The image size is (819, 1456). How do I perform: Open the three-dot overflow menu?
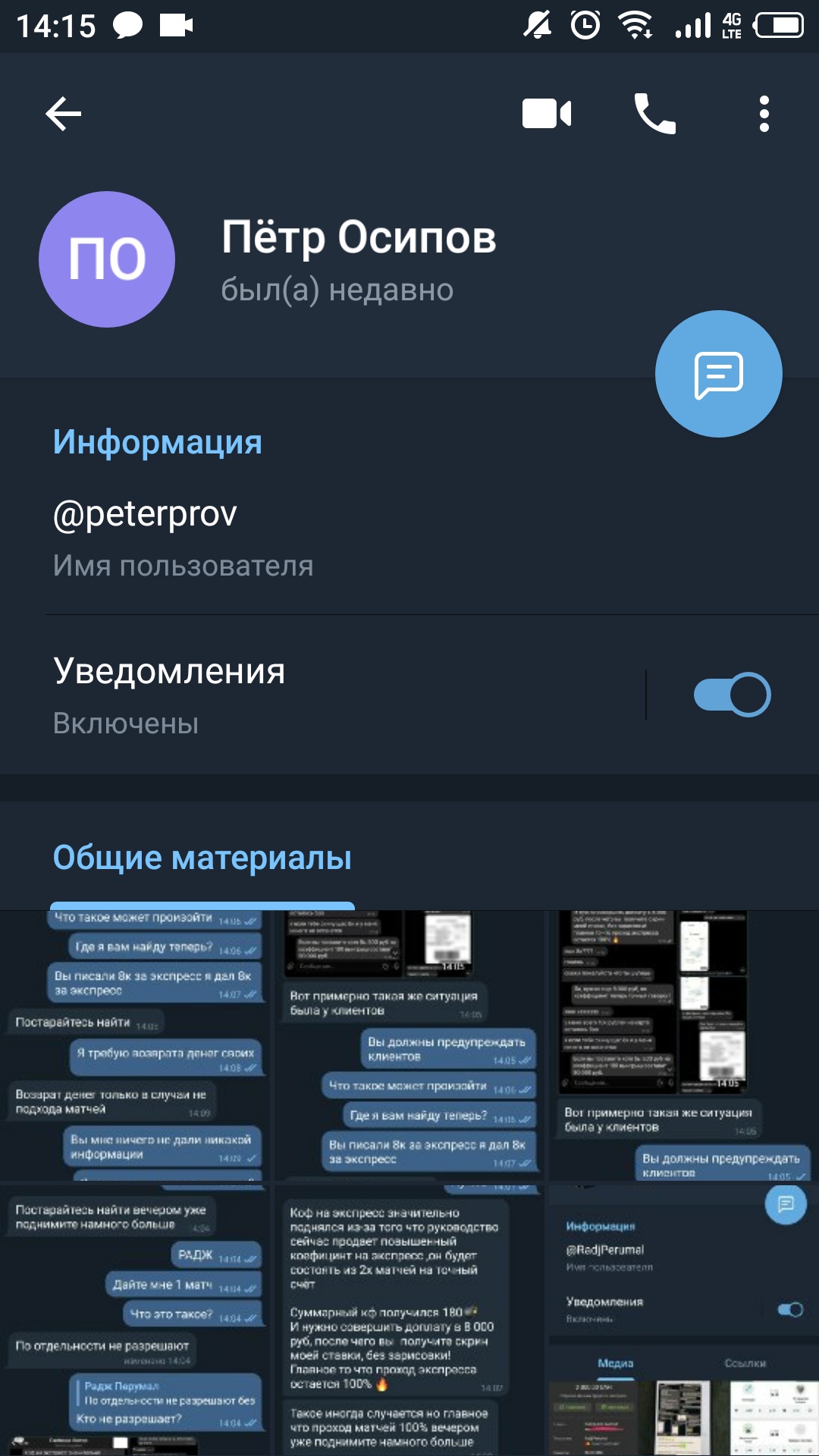764,114
